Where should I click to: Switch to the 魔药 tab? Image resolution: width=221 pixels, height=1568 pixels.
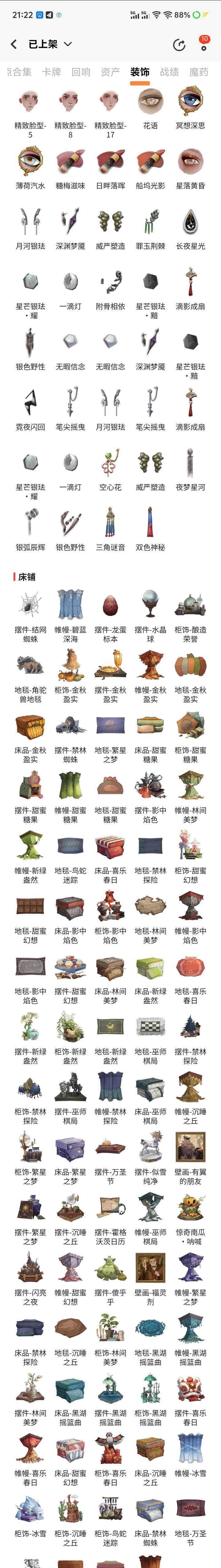(x=199, y=72)
